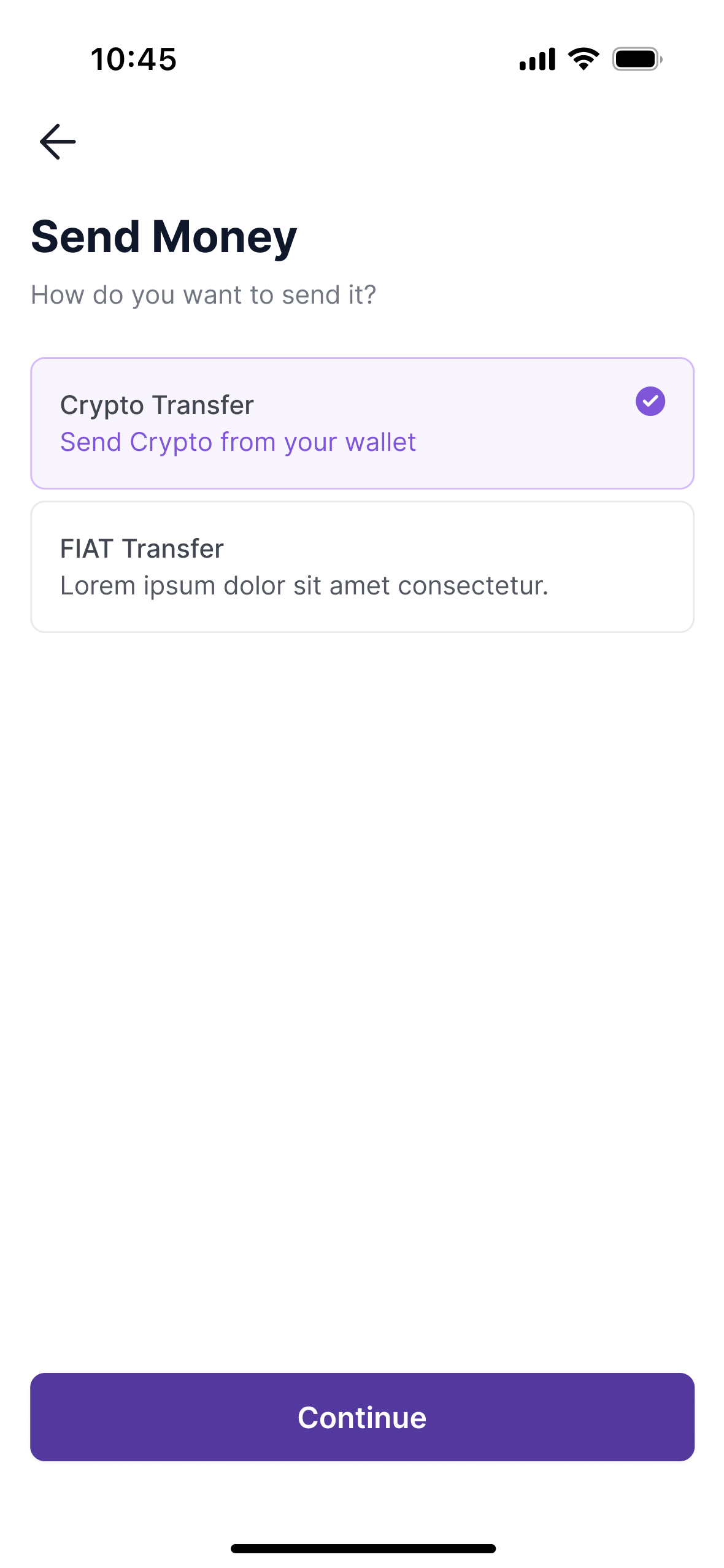Tap the Continue button

pyautogui.click(x=362, y=1417)
